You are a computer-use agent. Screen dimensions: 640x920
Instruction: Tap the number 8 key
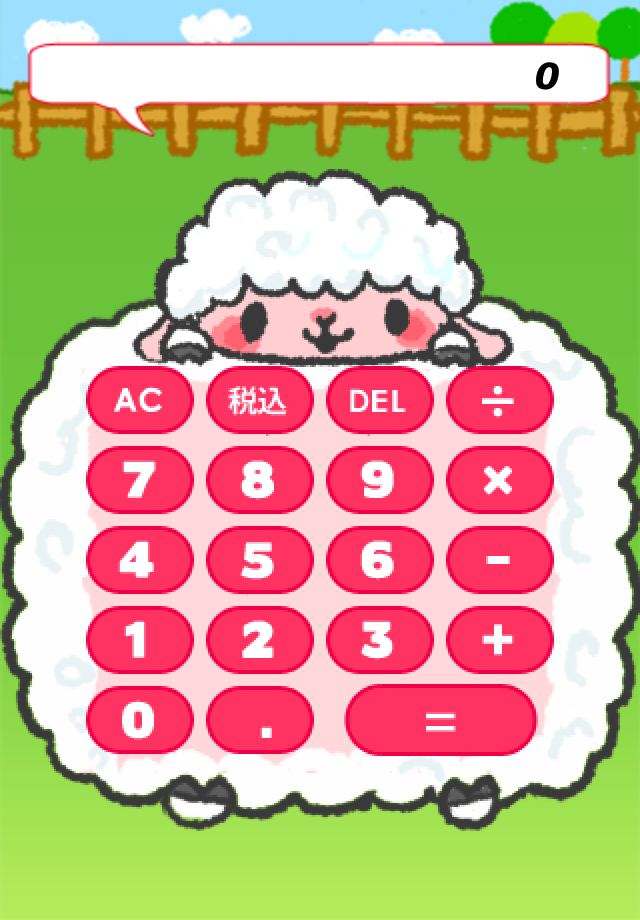(259, 480)
